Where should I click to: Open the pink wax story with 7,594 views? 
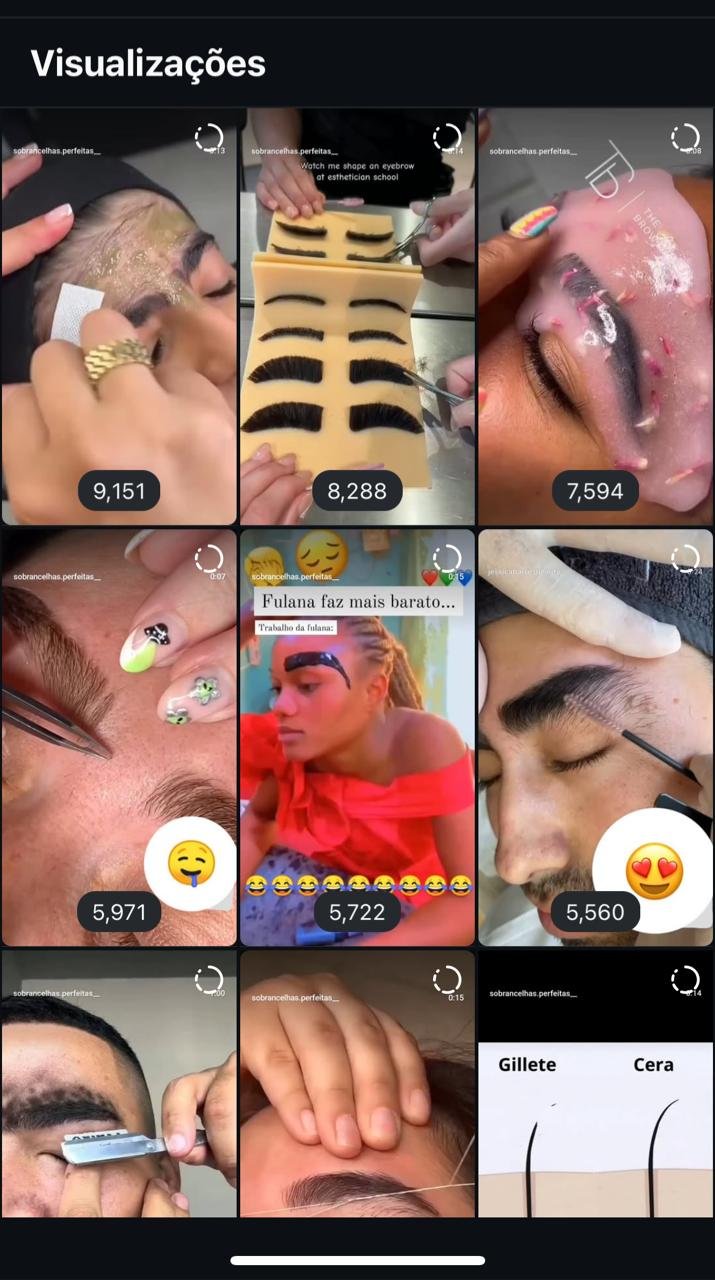(595, 316)
